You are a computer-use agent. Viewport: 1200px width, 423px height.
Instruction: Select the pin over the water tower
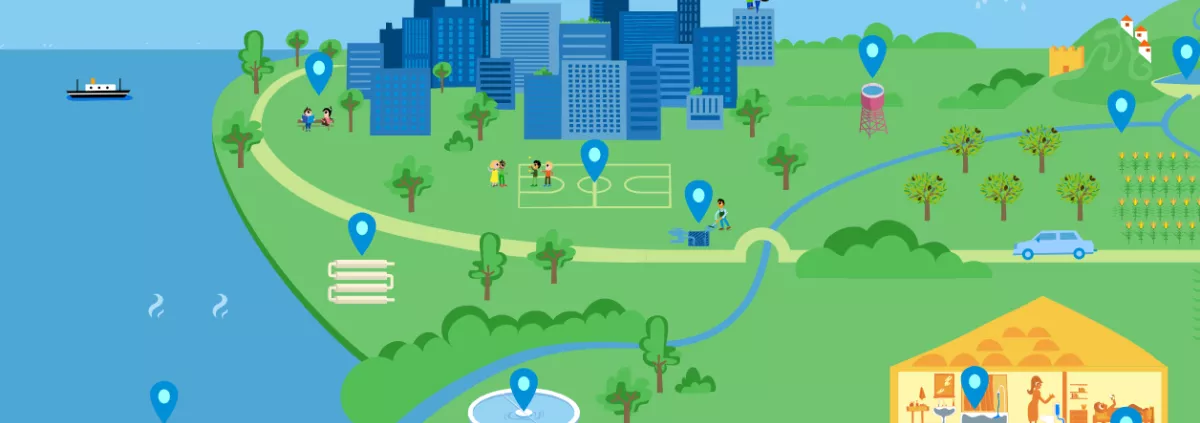[x=872, y=52]
